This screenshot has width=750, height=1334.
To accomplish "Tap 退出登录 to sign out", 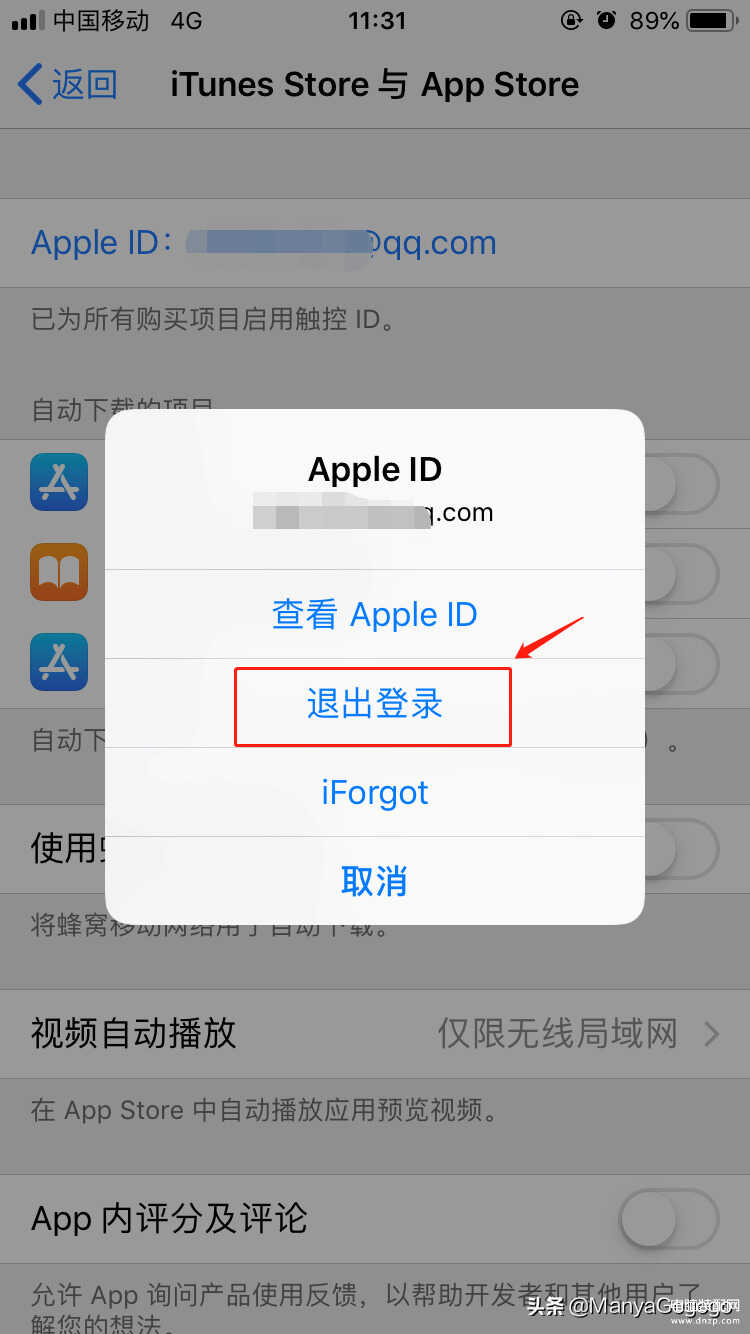I will click(x=374, y=704).
